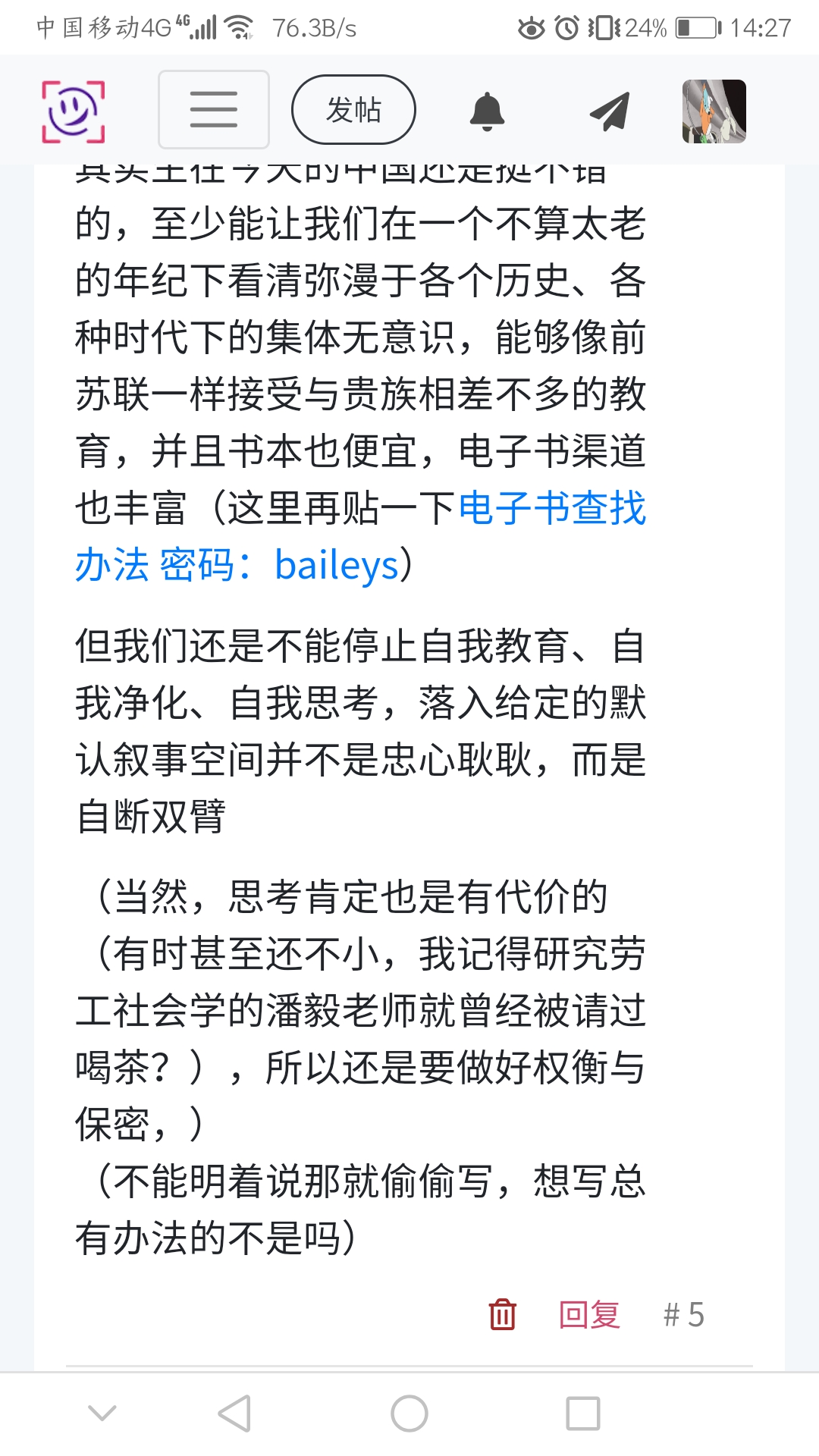Go back with the system back button
819x1456 pixels.
[x=234, y=1414]
